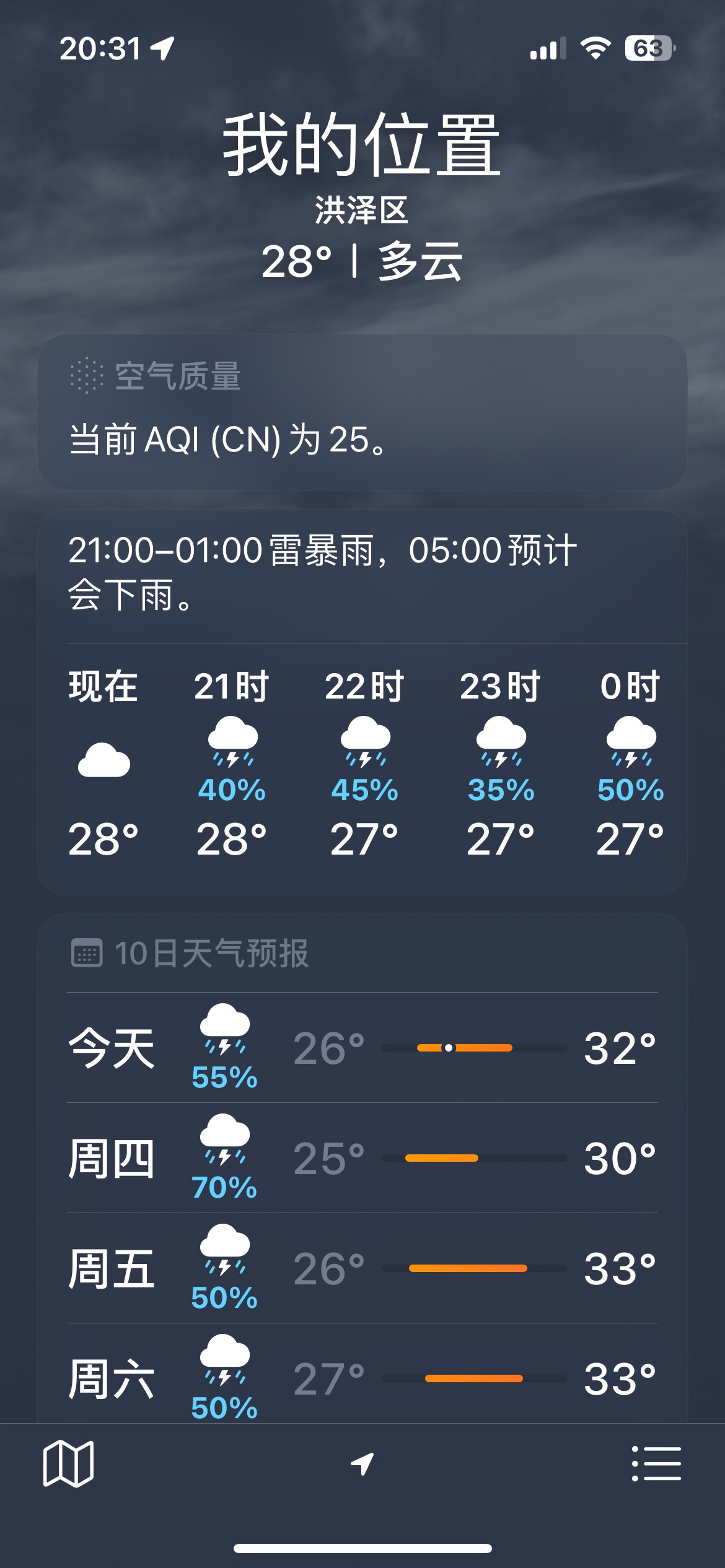Open 今天 forecast row
This screenshot has width=725, height=1568.
[x=362, y=1048]
